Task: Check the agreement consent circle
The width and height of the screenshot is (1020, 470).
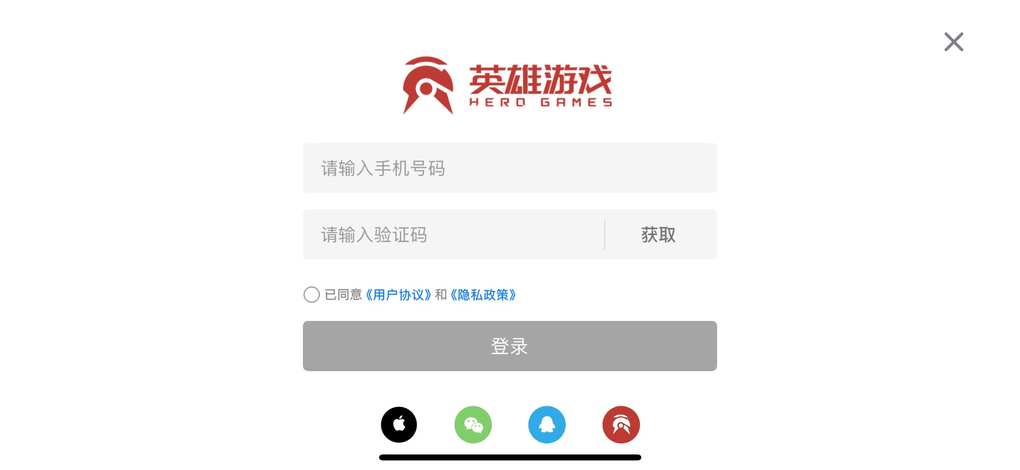Action: [312, 295]
